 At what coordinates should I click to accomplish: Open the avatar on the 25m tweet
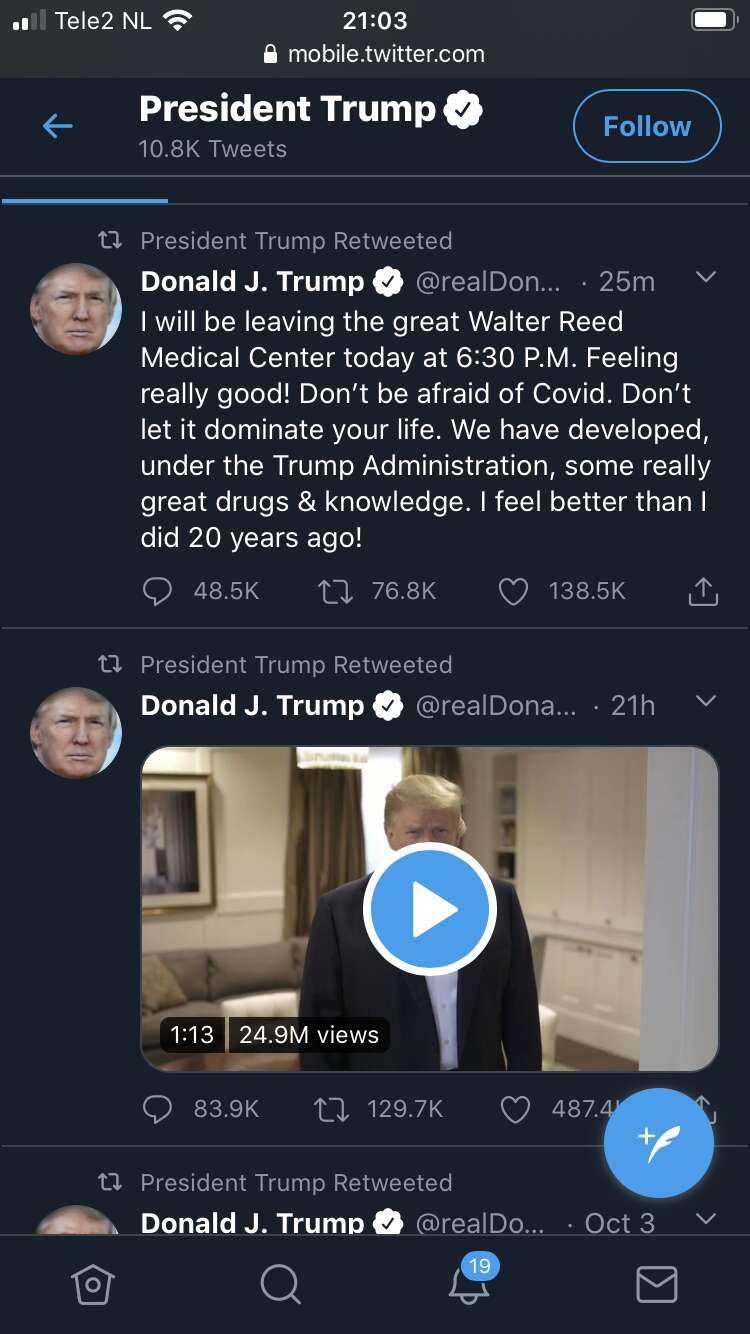77,309
